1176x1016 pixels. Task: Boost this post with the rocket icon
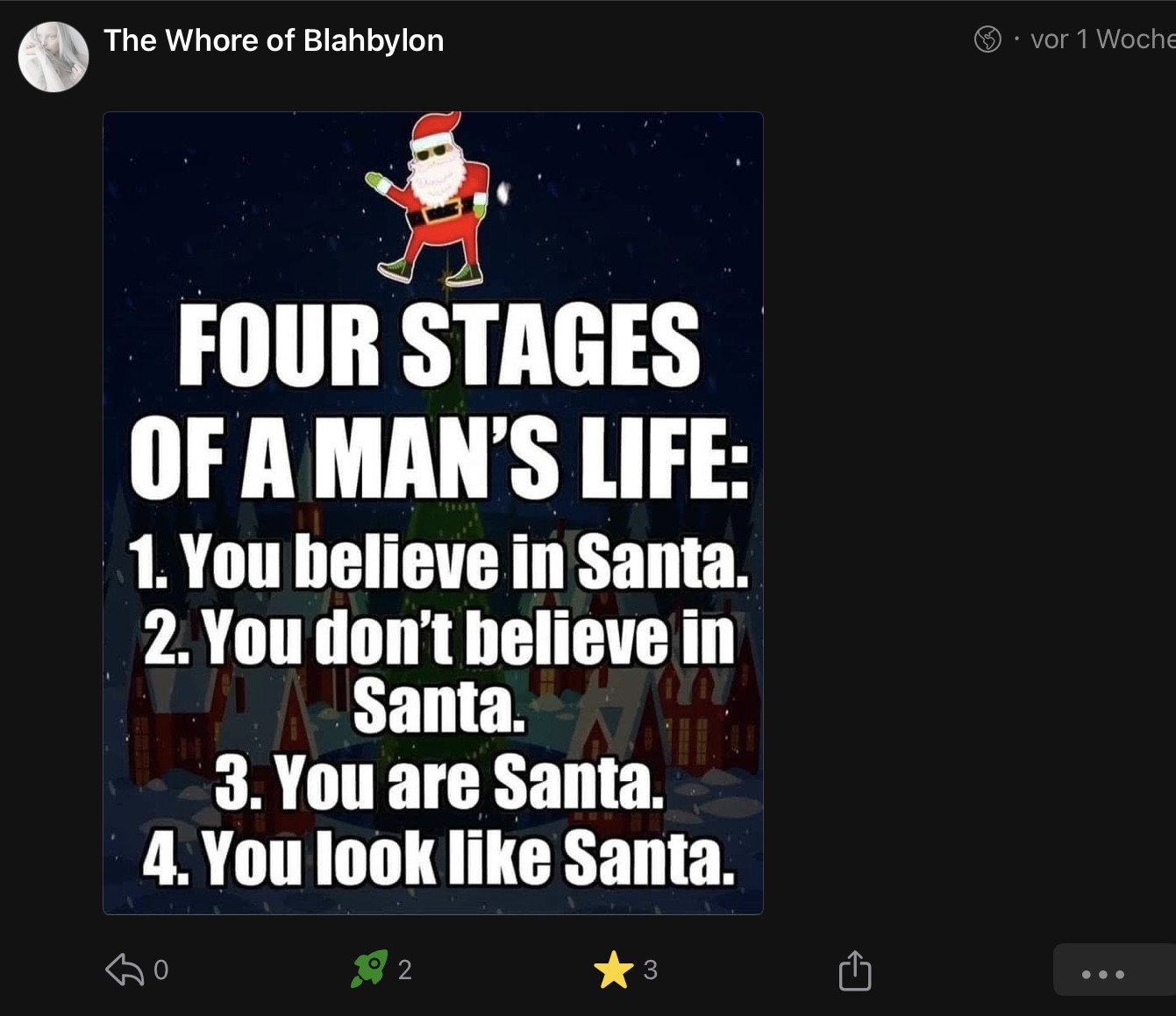coord(369,970)
